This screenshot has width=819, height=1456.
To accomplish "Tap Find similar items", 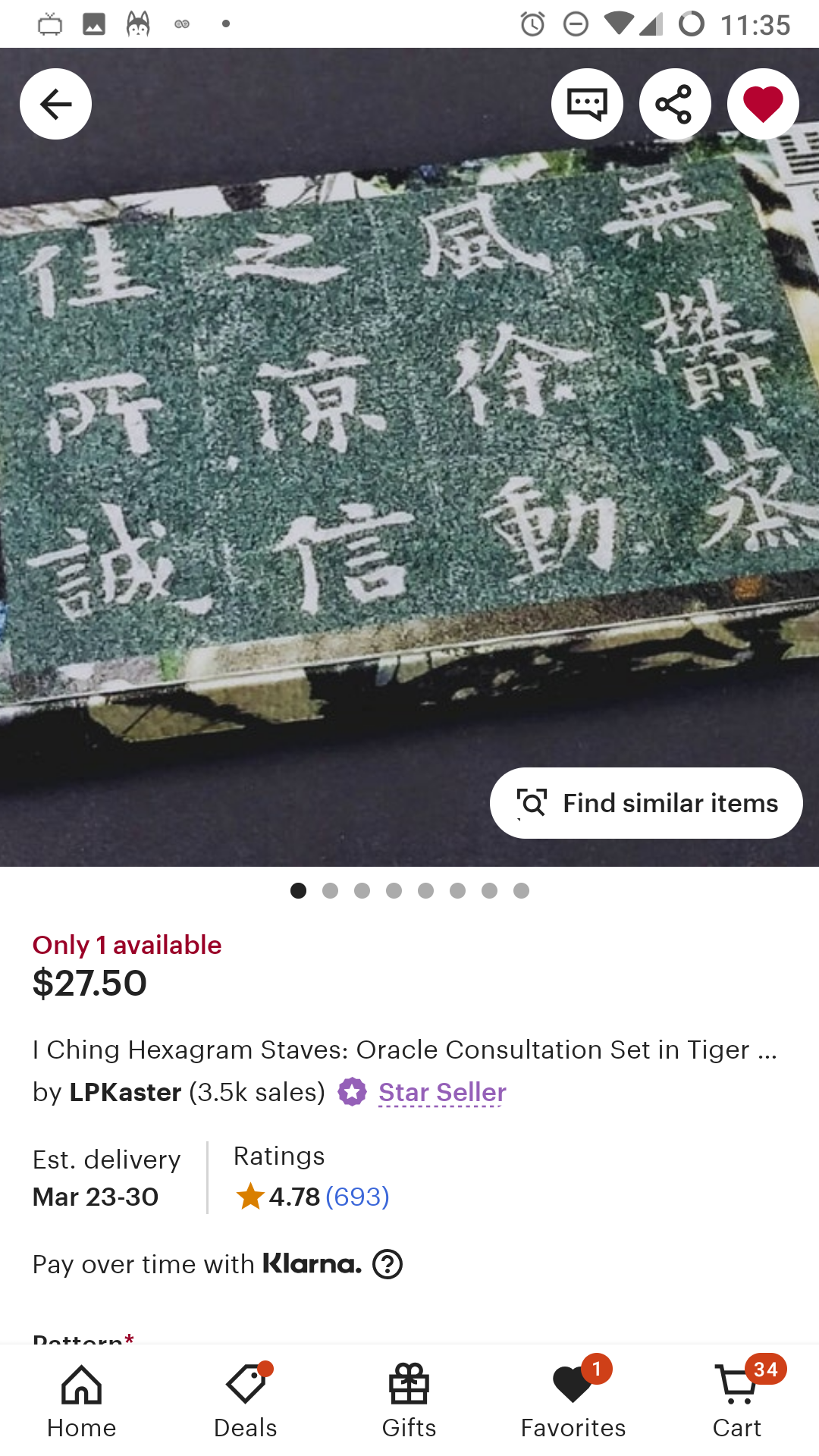I will click(x=646, y=803).
